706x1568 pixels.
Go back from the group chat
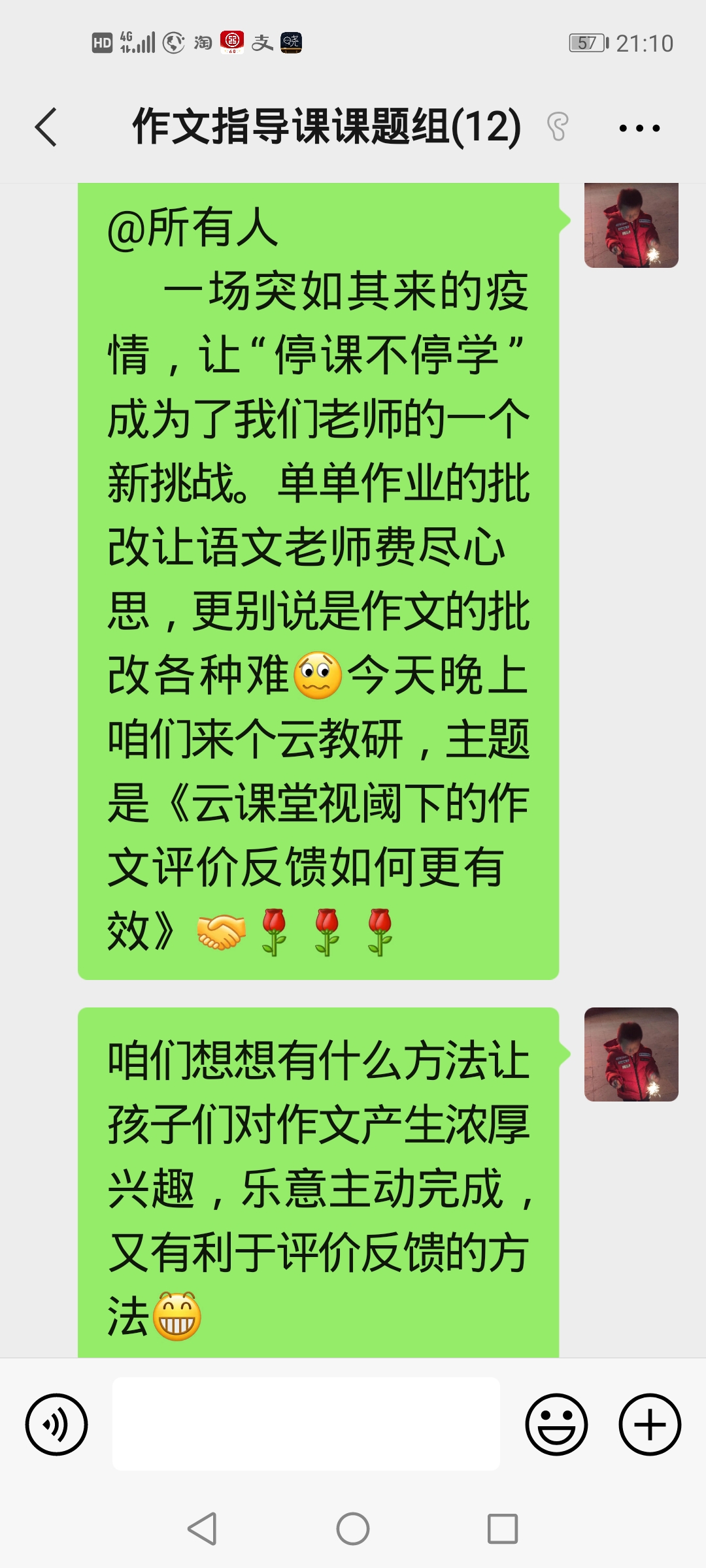(x=46, y=127)
